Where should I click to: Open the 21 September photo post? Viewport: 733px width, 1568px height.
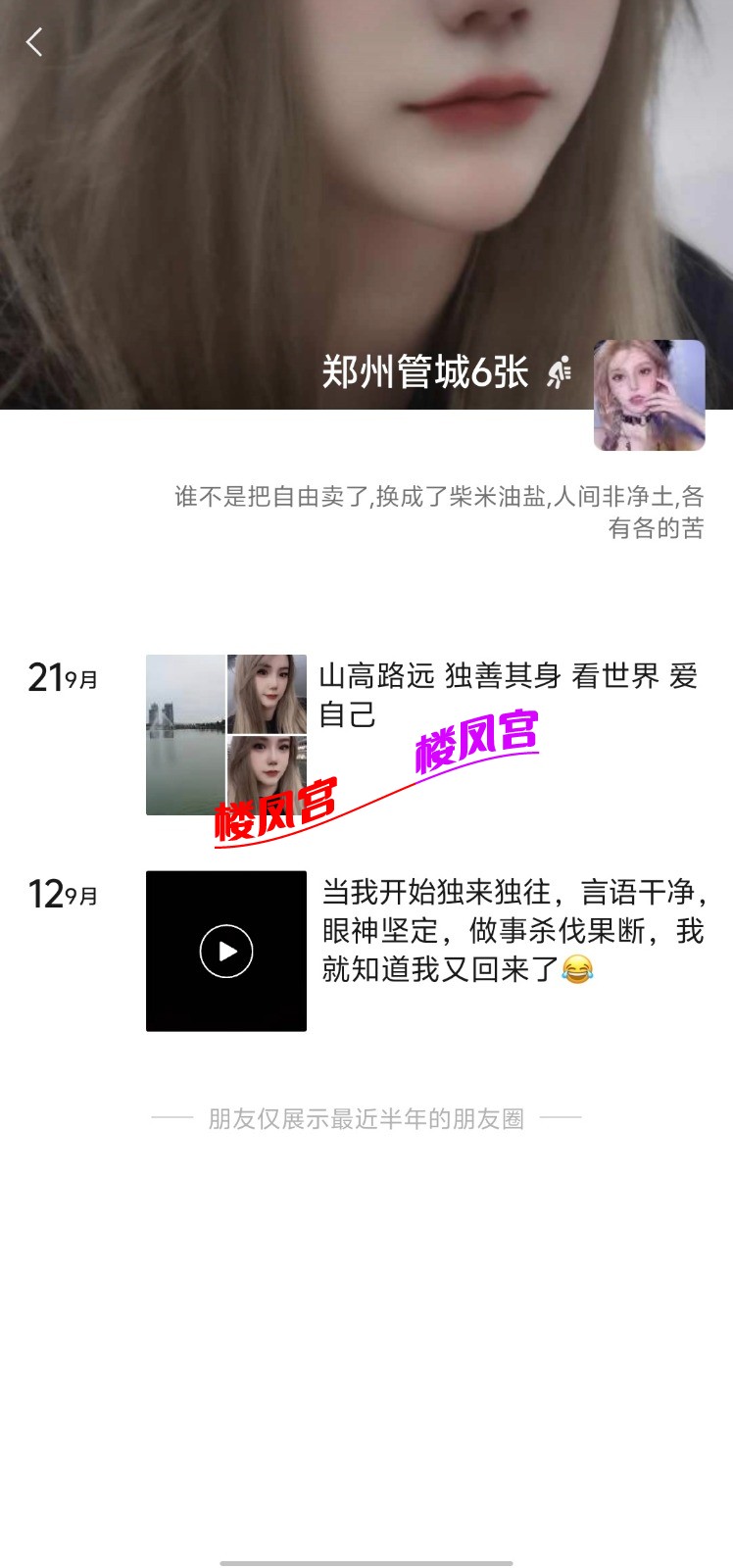pyautogui.click(x=225, y=734)
